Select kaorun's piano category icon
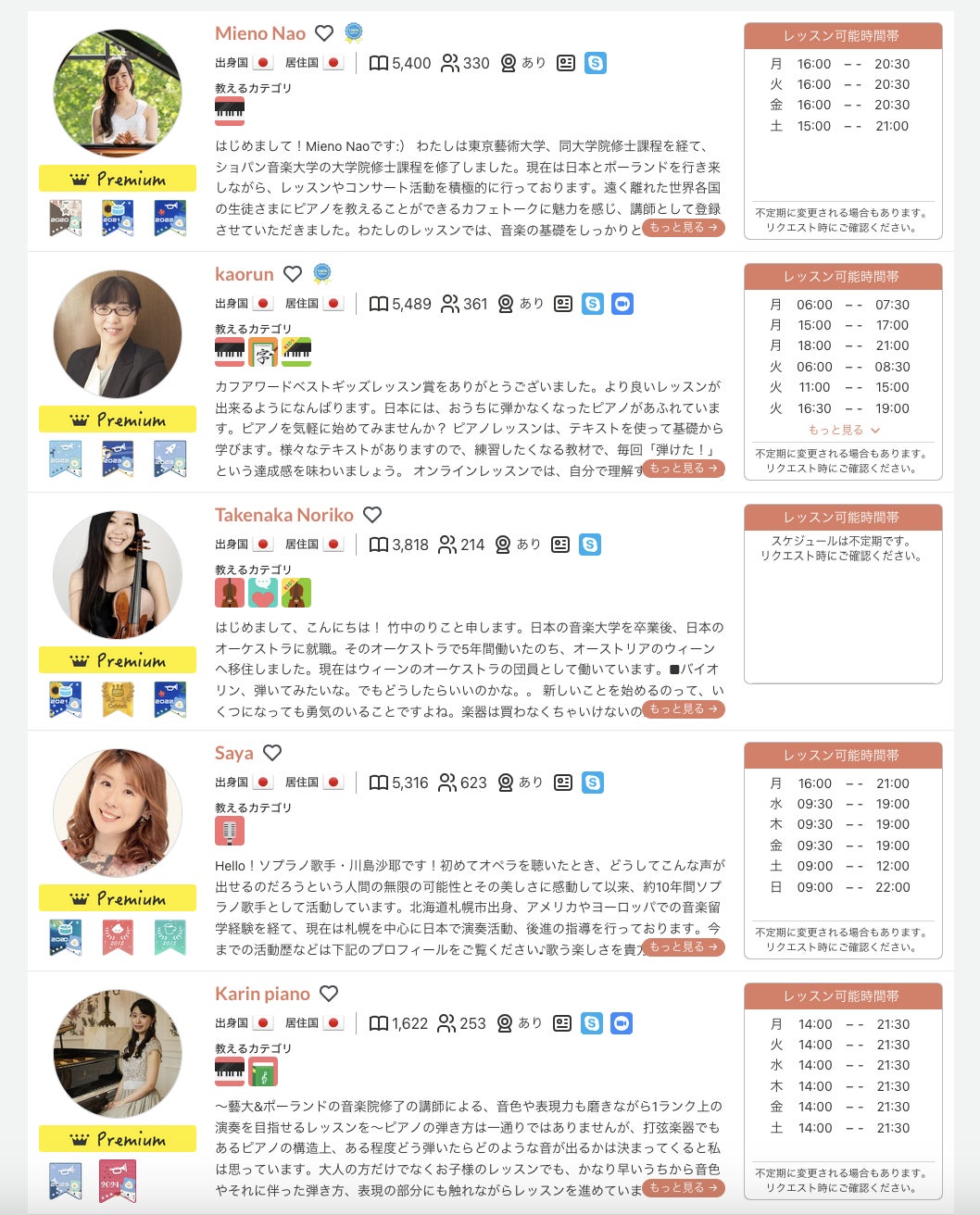This screenshot has height=1215, width=980. 230,352
